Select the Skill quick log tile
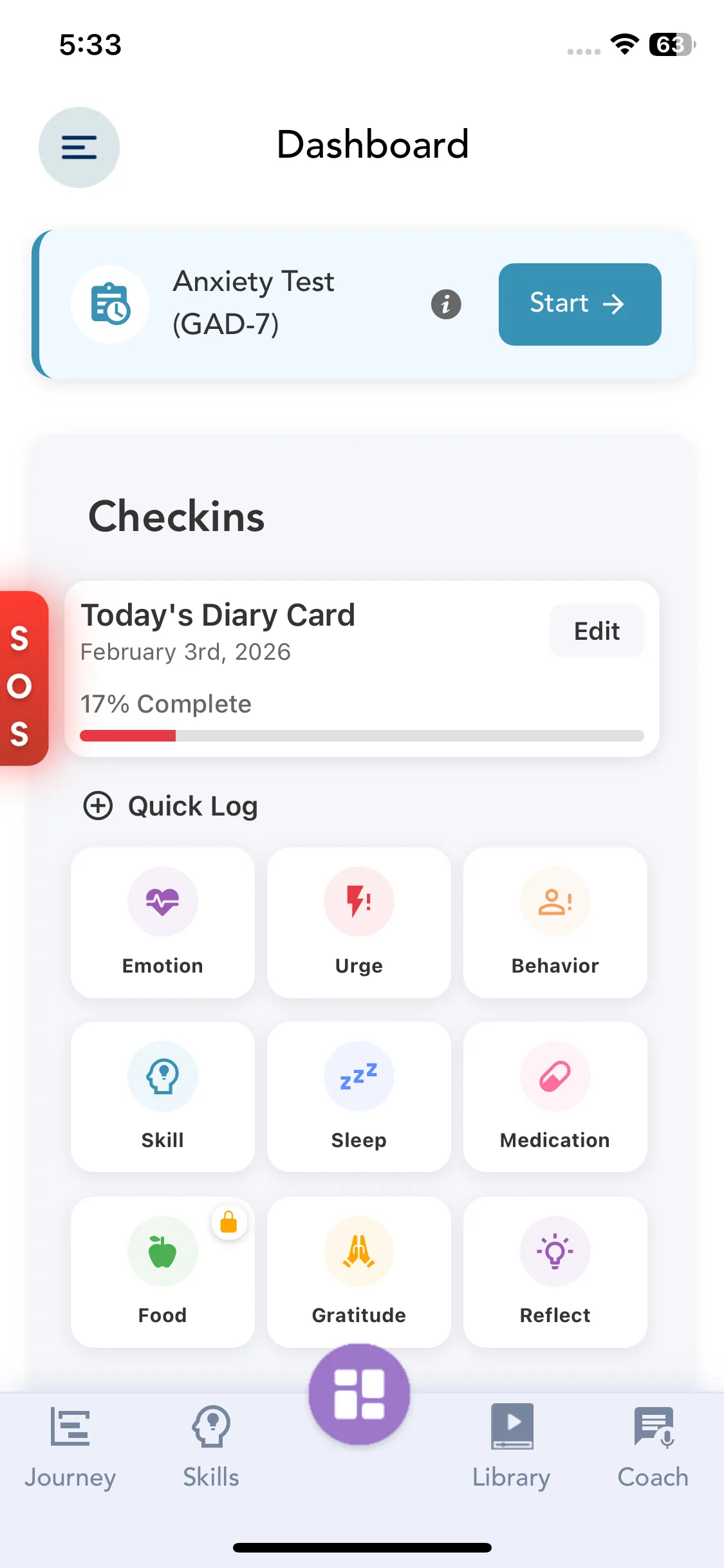 point(163,1097)
